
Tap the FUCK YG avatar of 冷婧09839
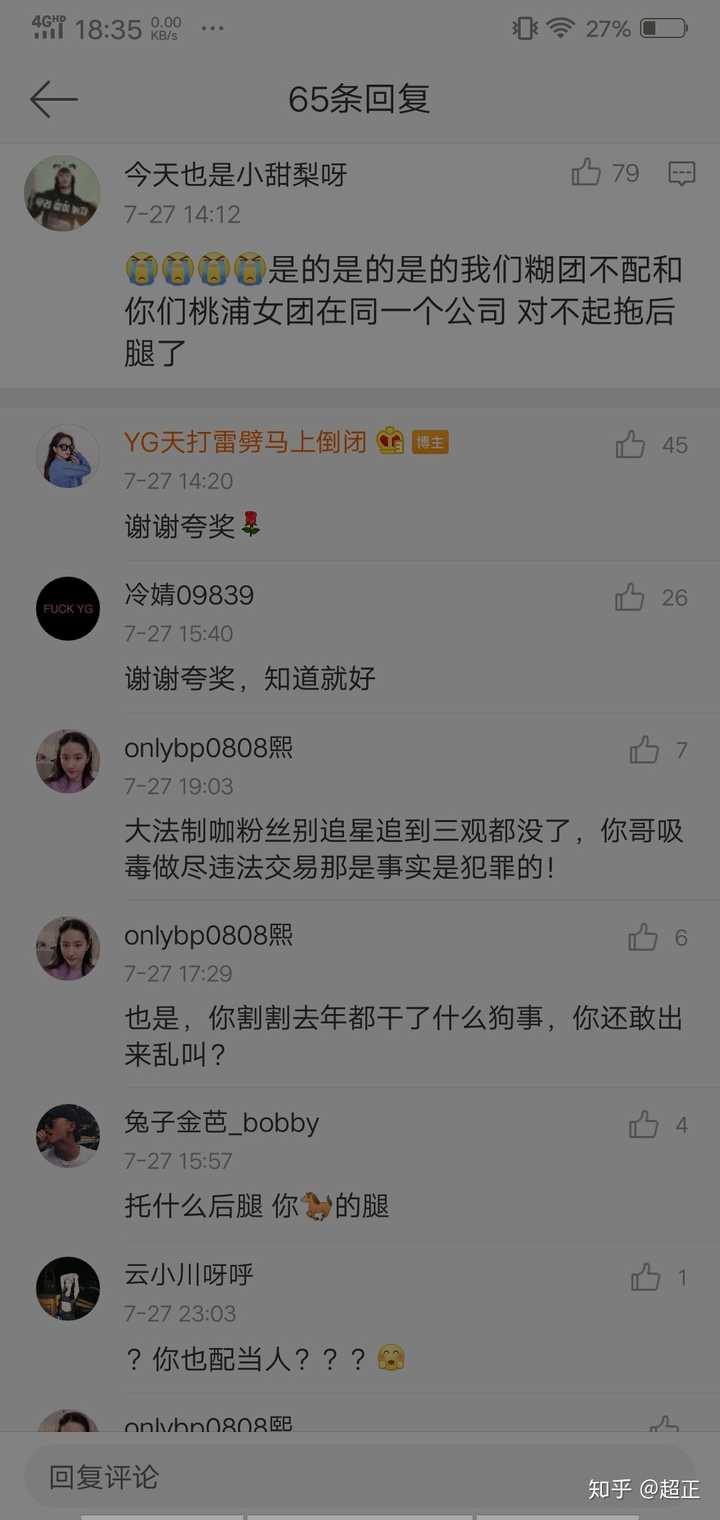point(67,608)
